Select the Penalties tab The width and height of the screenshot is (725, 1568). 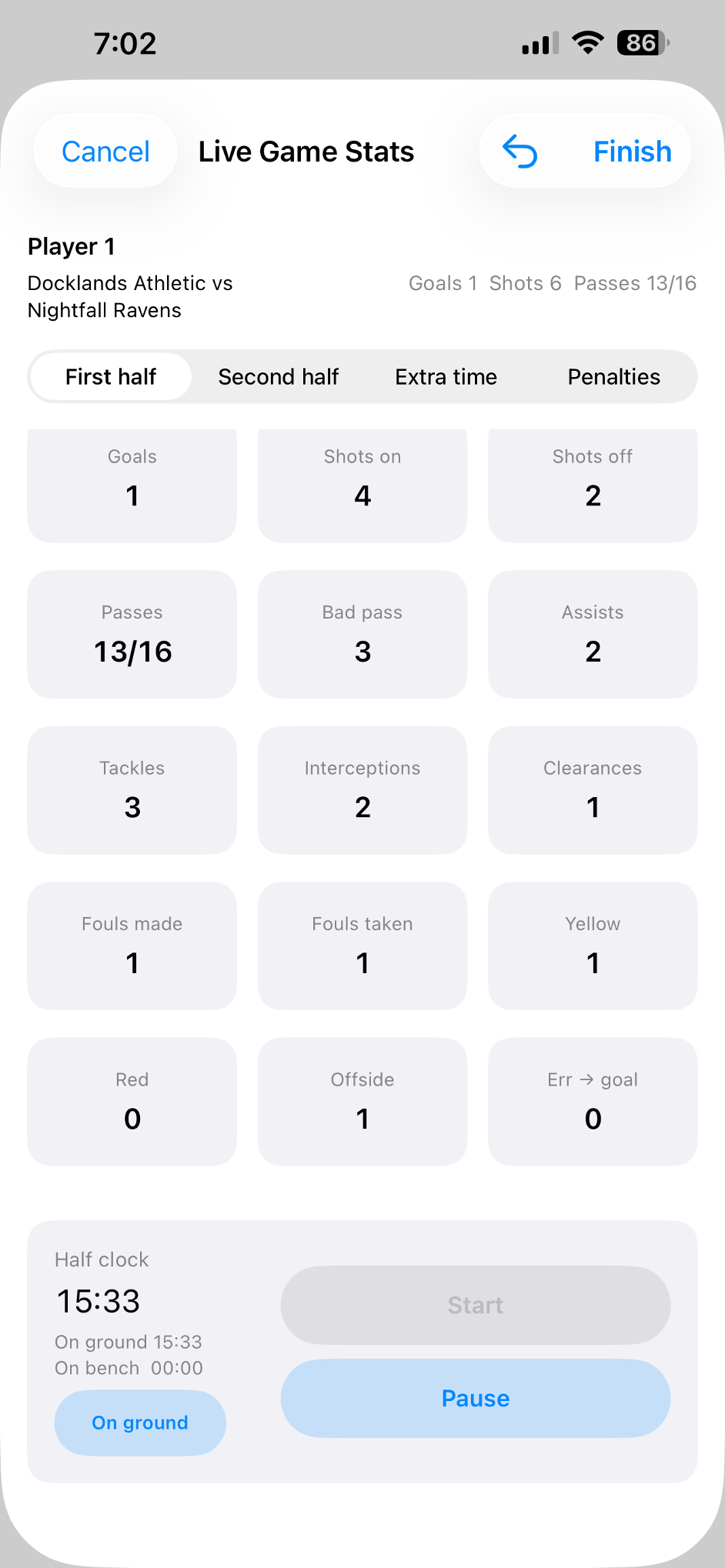click(x=613, y=377)
